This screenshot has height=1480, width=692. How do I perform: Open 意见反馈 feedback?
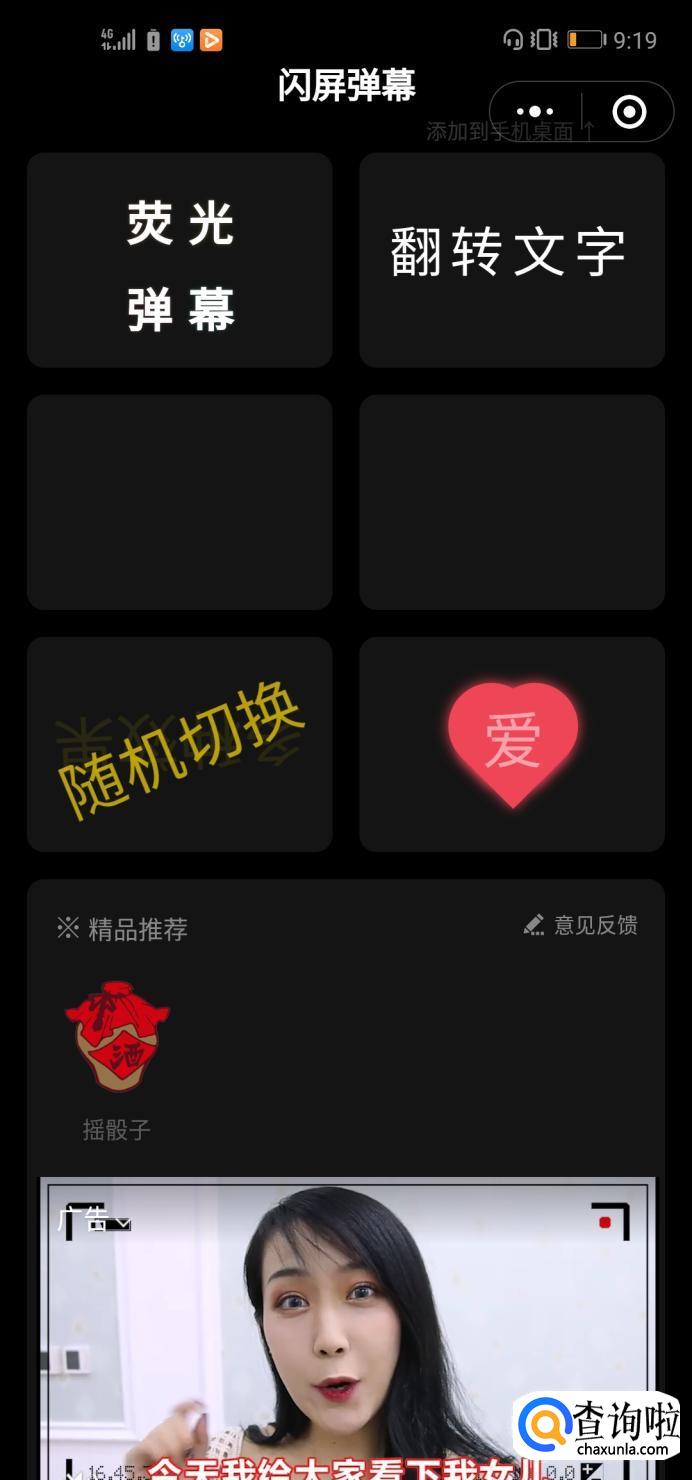click(x=582, y=926)
